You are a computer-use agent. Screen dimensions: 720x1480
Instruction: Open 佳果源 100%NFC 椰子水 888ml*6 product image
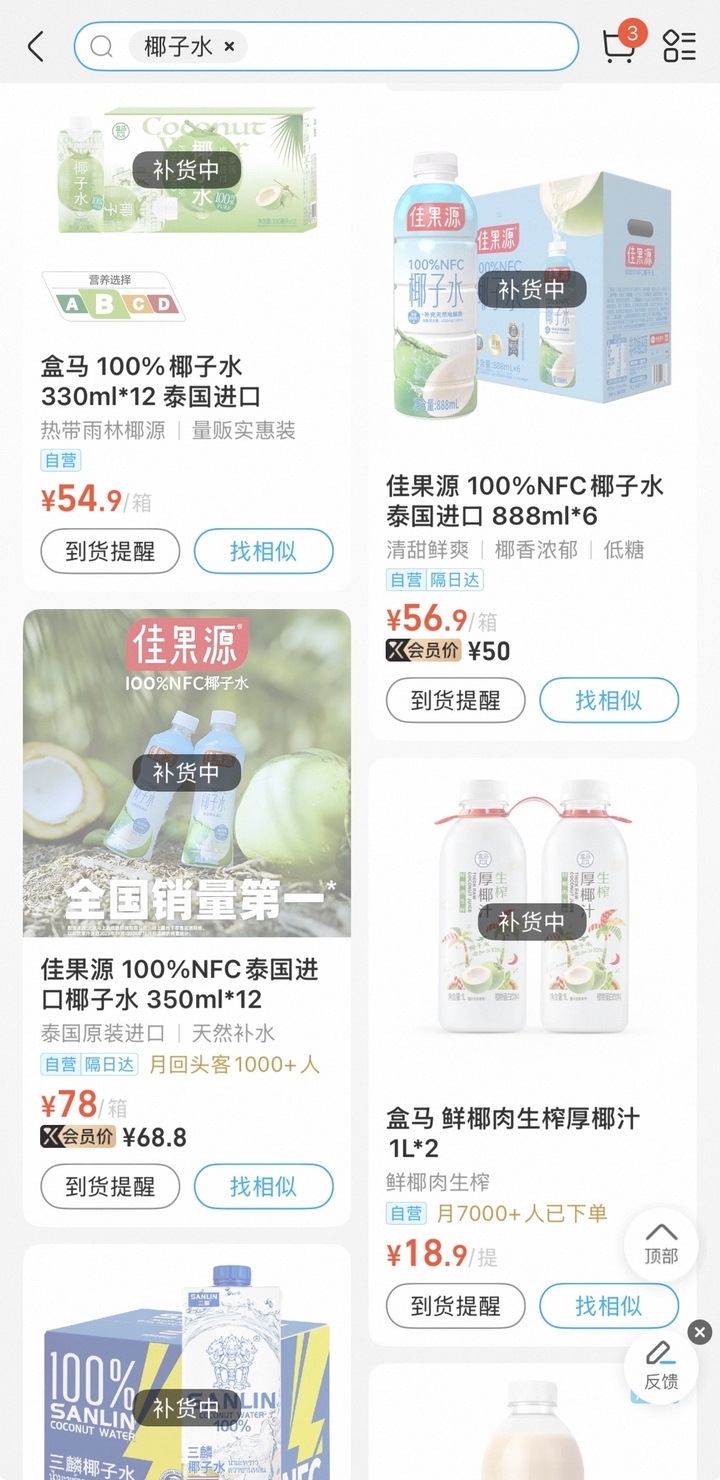click(x=531, y=290)
